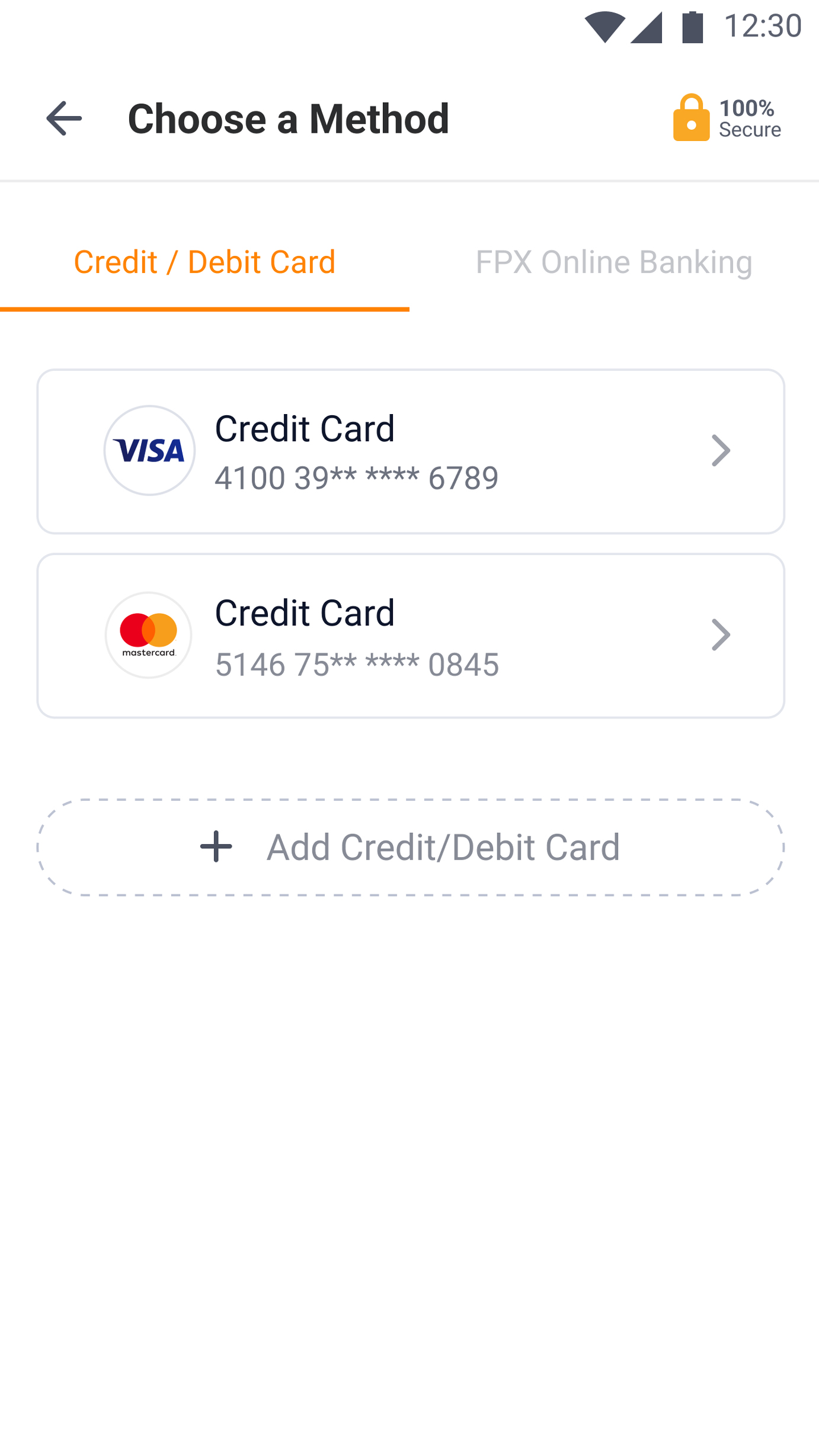Select the Credit / Debit Card tab
This screenshot has width=819, height=1456.
[x=204, y=262]
